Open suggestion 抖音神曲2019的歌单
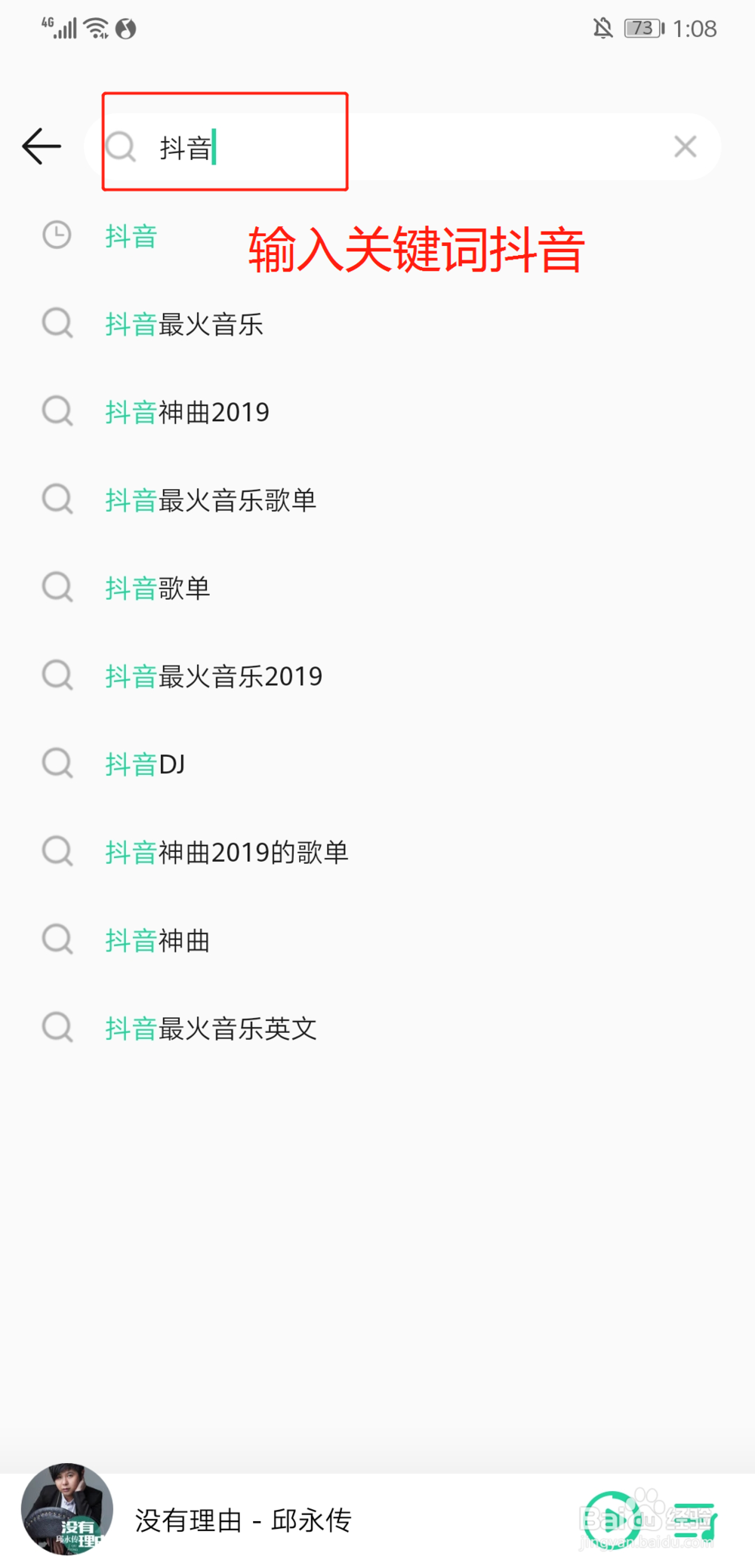Screen dimensions: 755x1568 (x=226, y=852)
